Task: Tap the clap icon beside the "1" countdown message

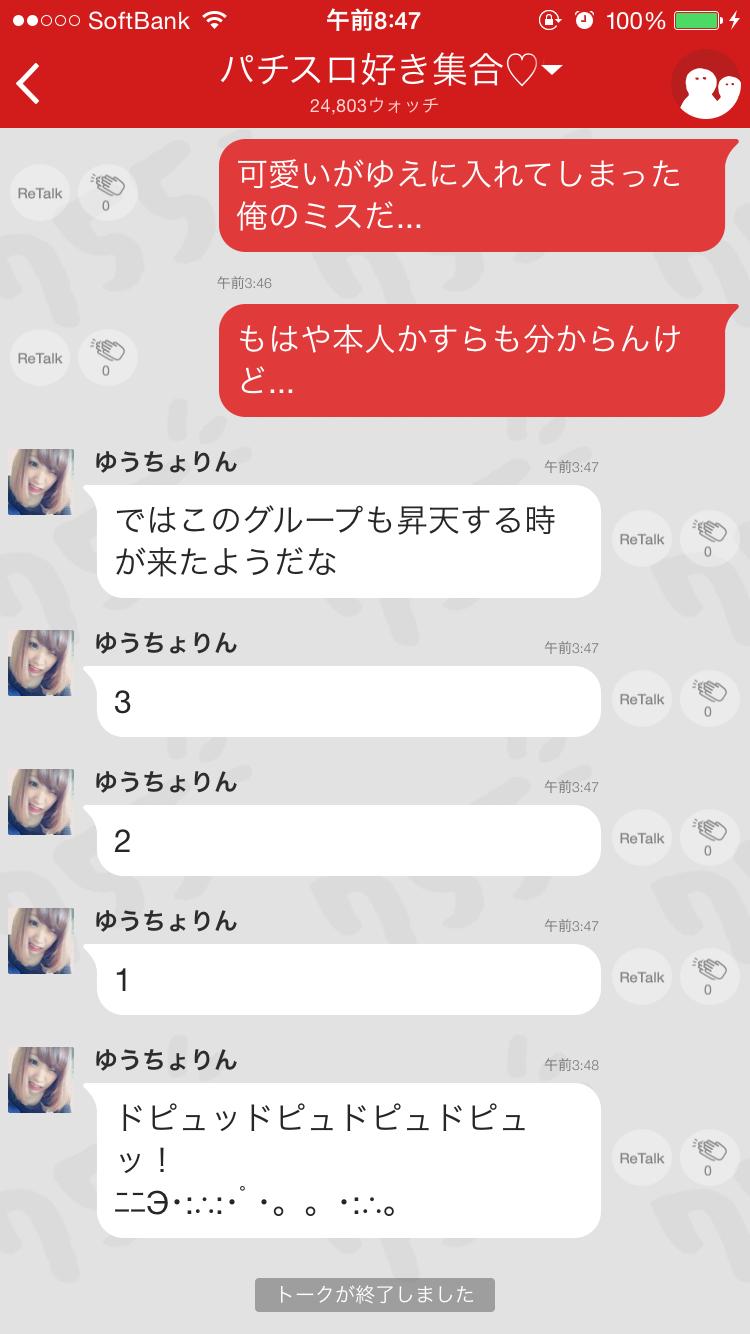Action: [709, 977]
